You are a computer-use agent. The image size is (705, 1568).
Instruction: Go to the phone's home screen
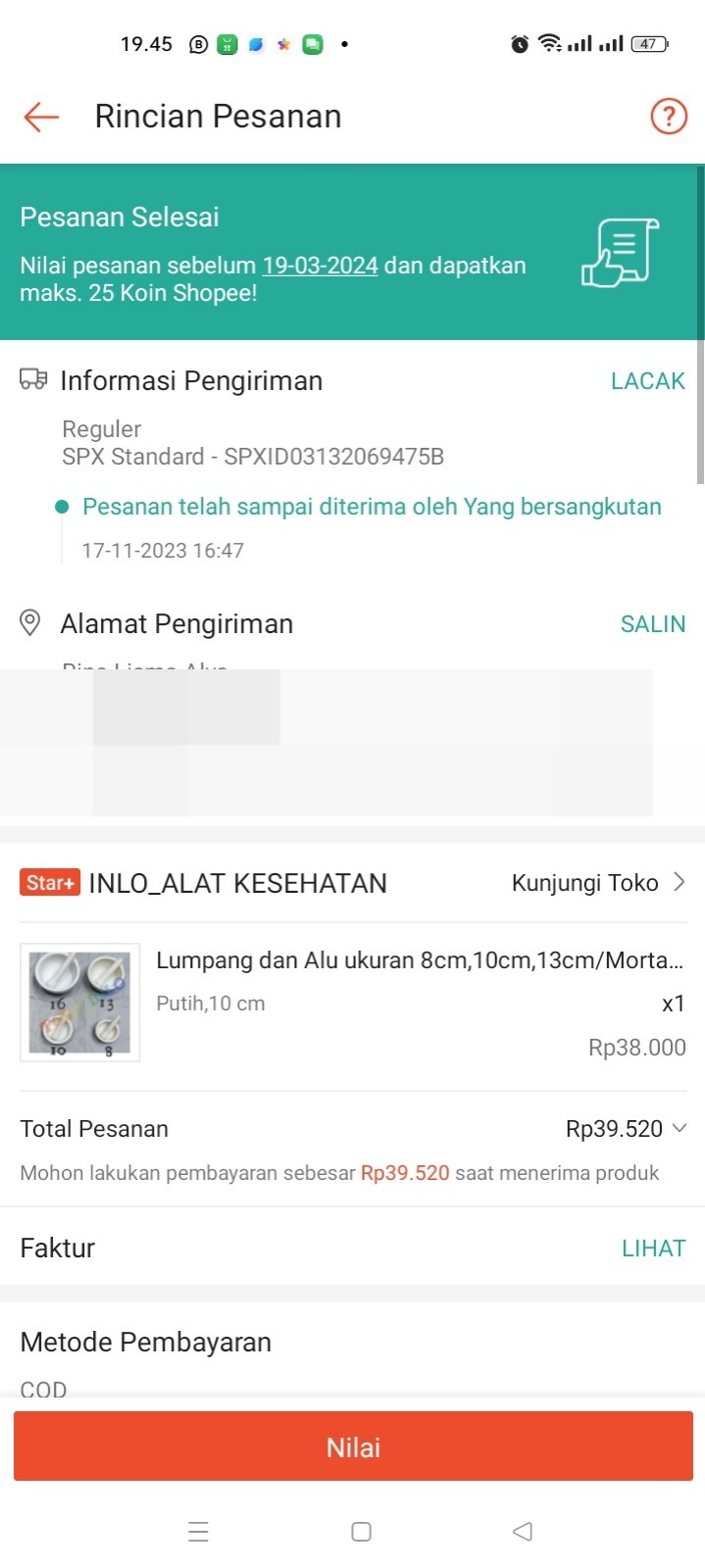361,1531
